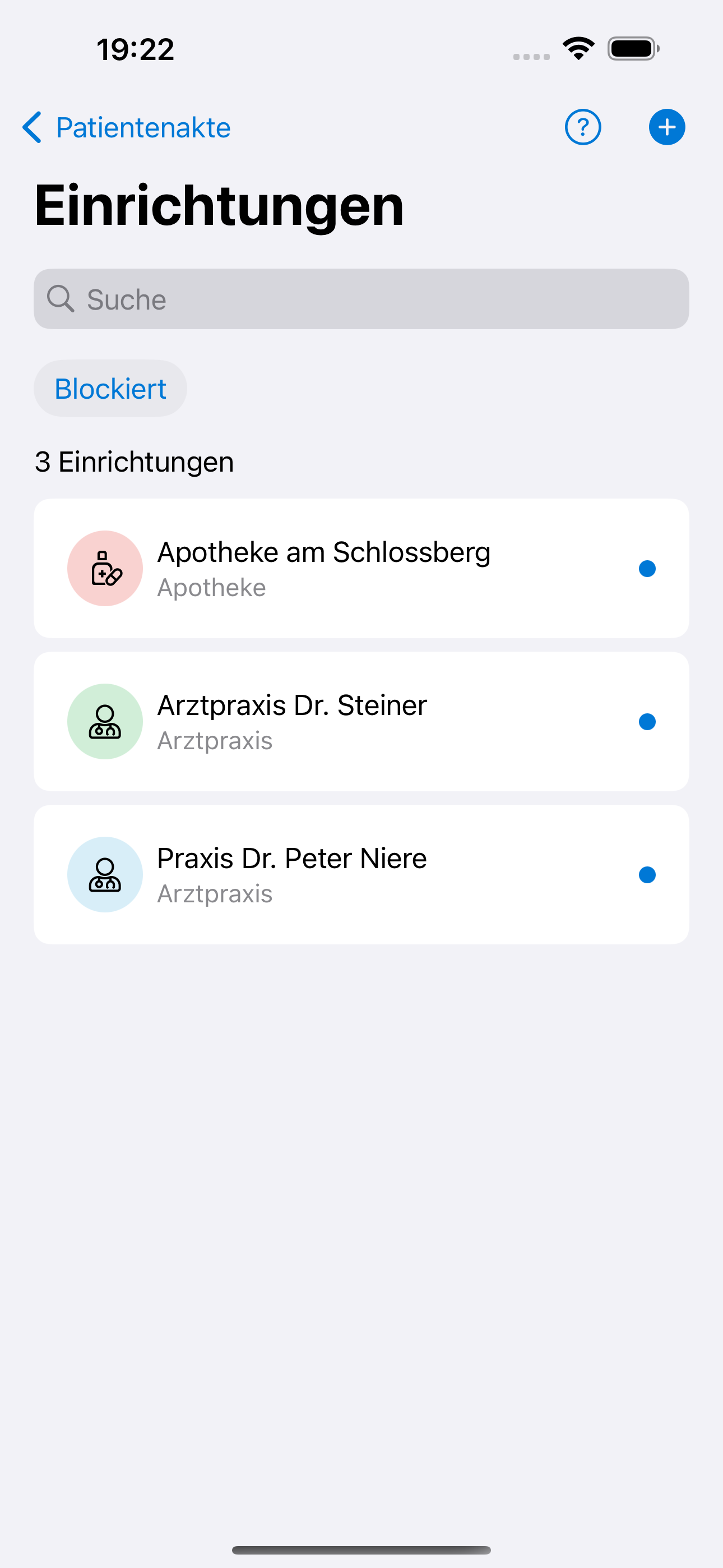Open the help question mark icon

pos(582,128)
